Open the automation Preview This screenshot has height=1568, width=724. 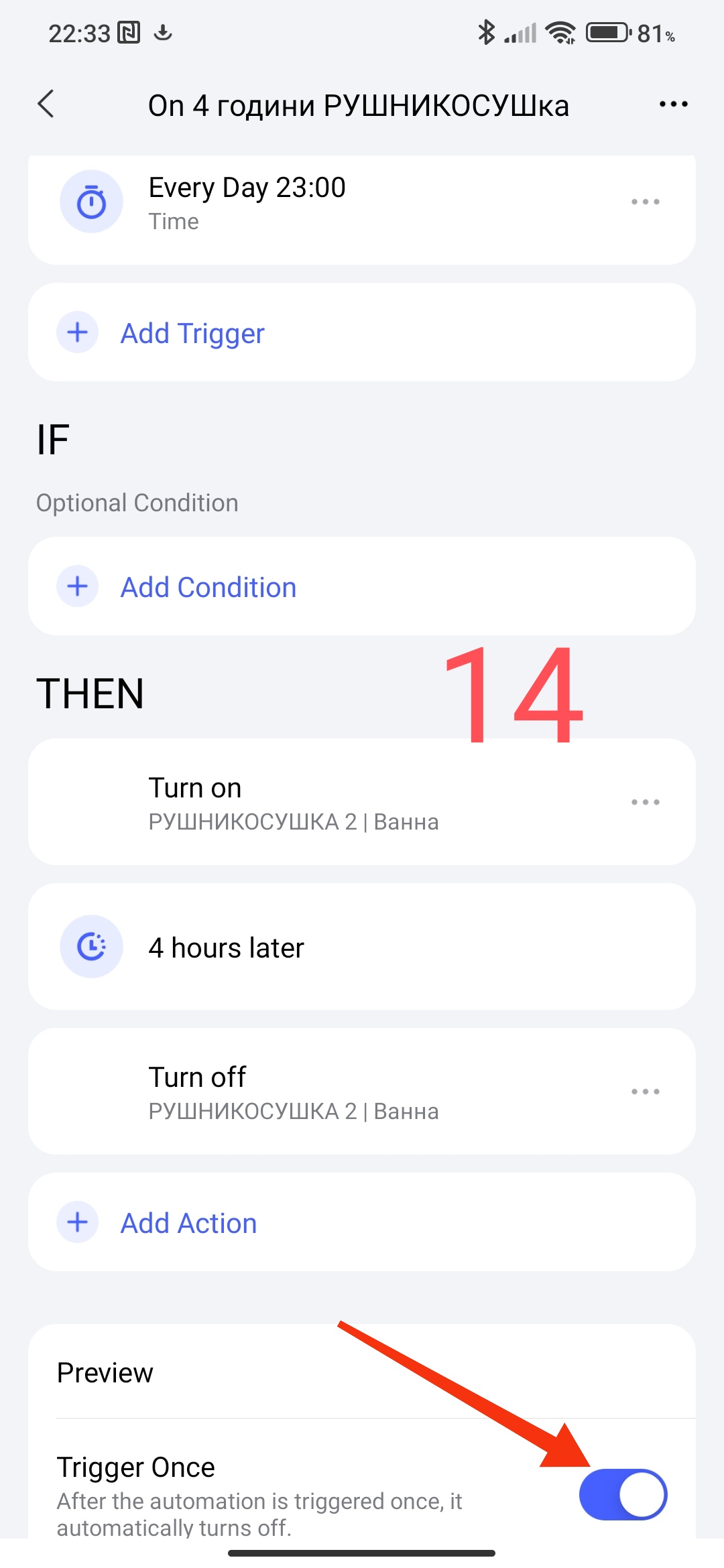point(106,1373)
